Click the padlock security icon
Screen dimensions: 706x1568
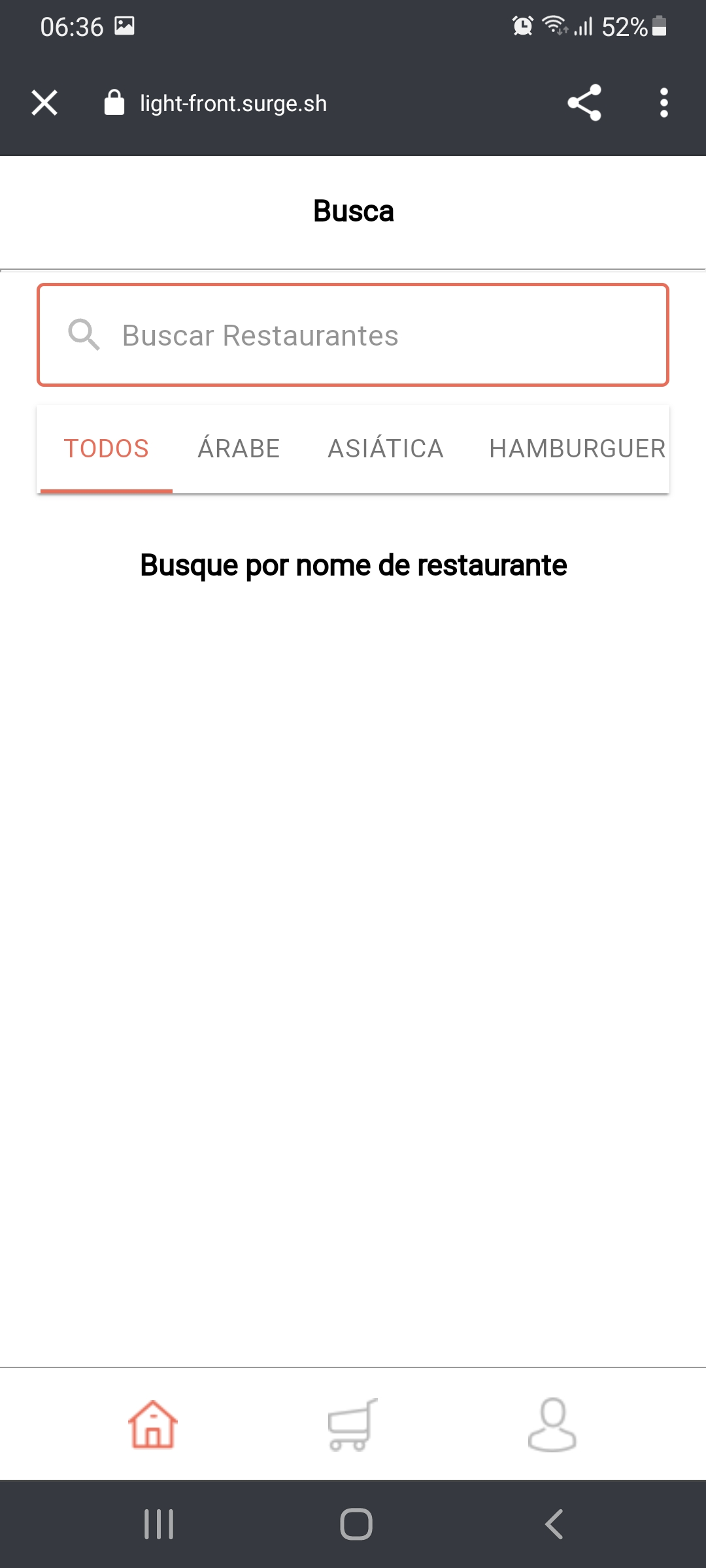[114, 103]
